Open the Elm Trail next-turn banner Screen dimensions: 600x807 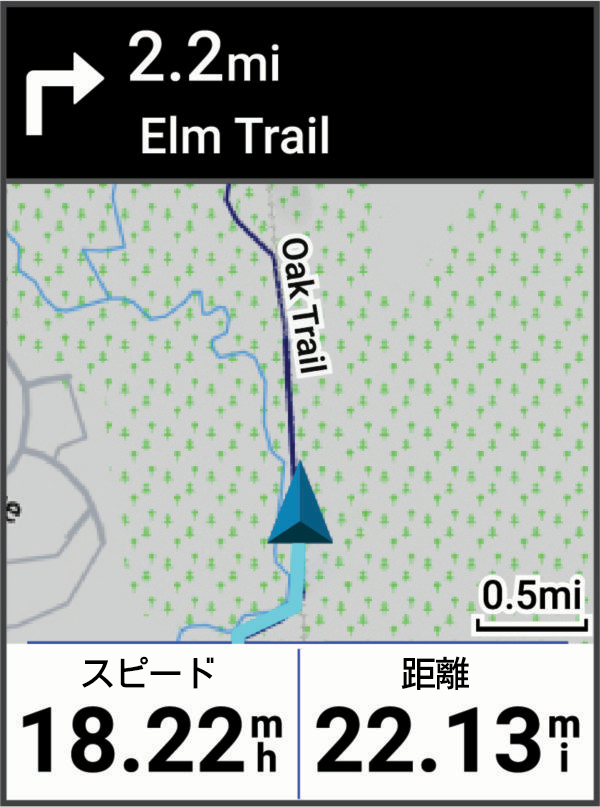pyautogui.click(x=300, y=92)
